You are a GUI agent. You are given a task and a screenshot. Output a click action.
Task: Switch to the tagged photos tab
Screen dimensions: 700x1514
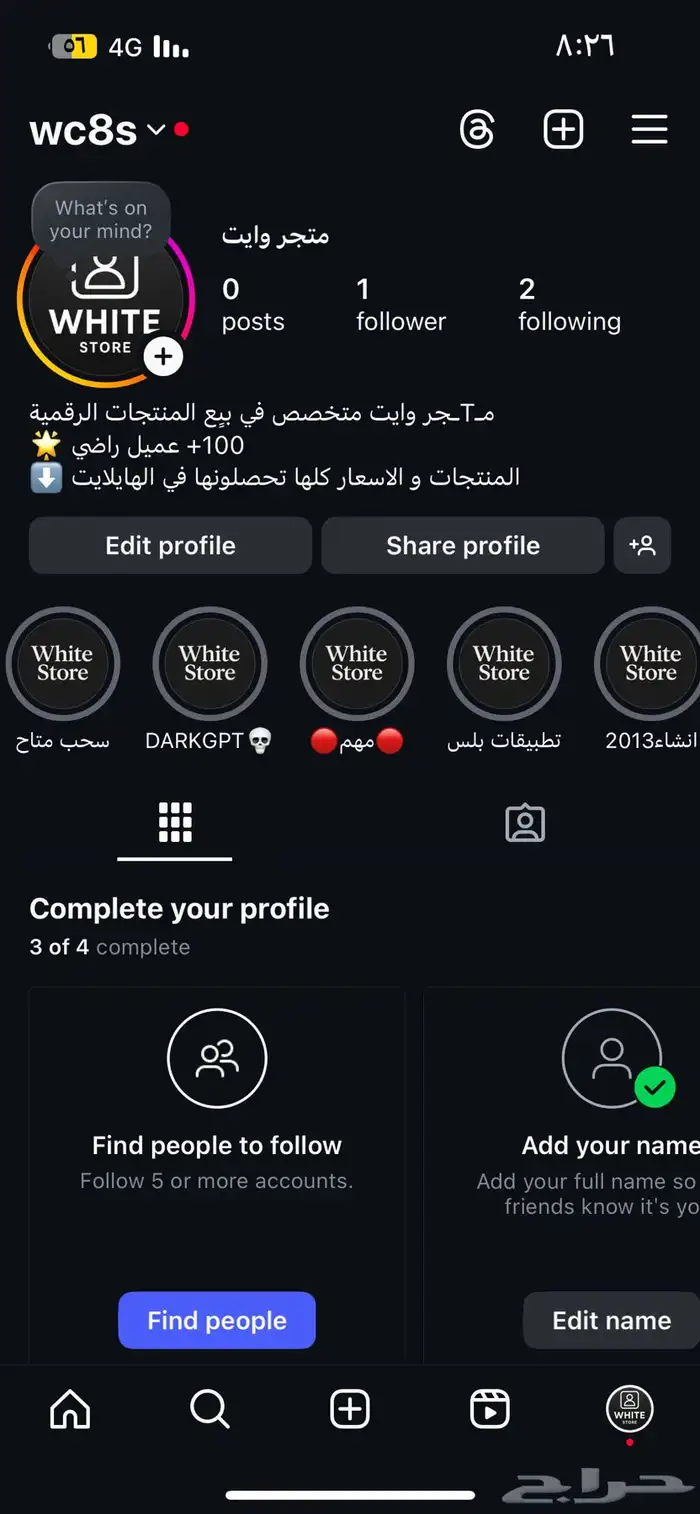pyautogui.click(x=525, y=822)
